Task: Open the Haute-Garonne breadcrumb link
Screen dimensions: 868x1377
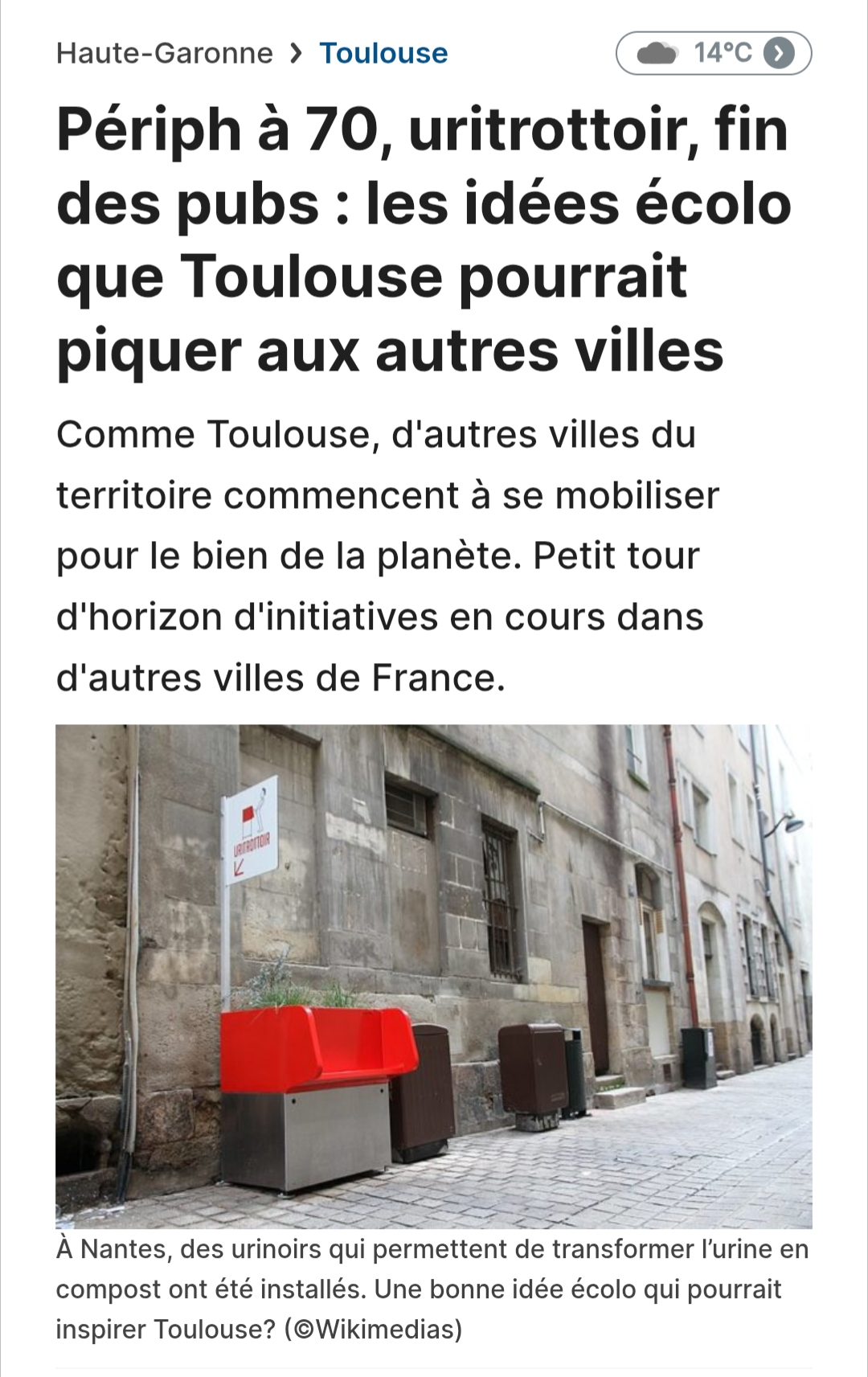Action: [165, 53]
